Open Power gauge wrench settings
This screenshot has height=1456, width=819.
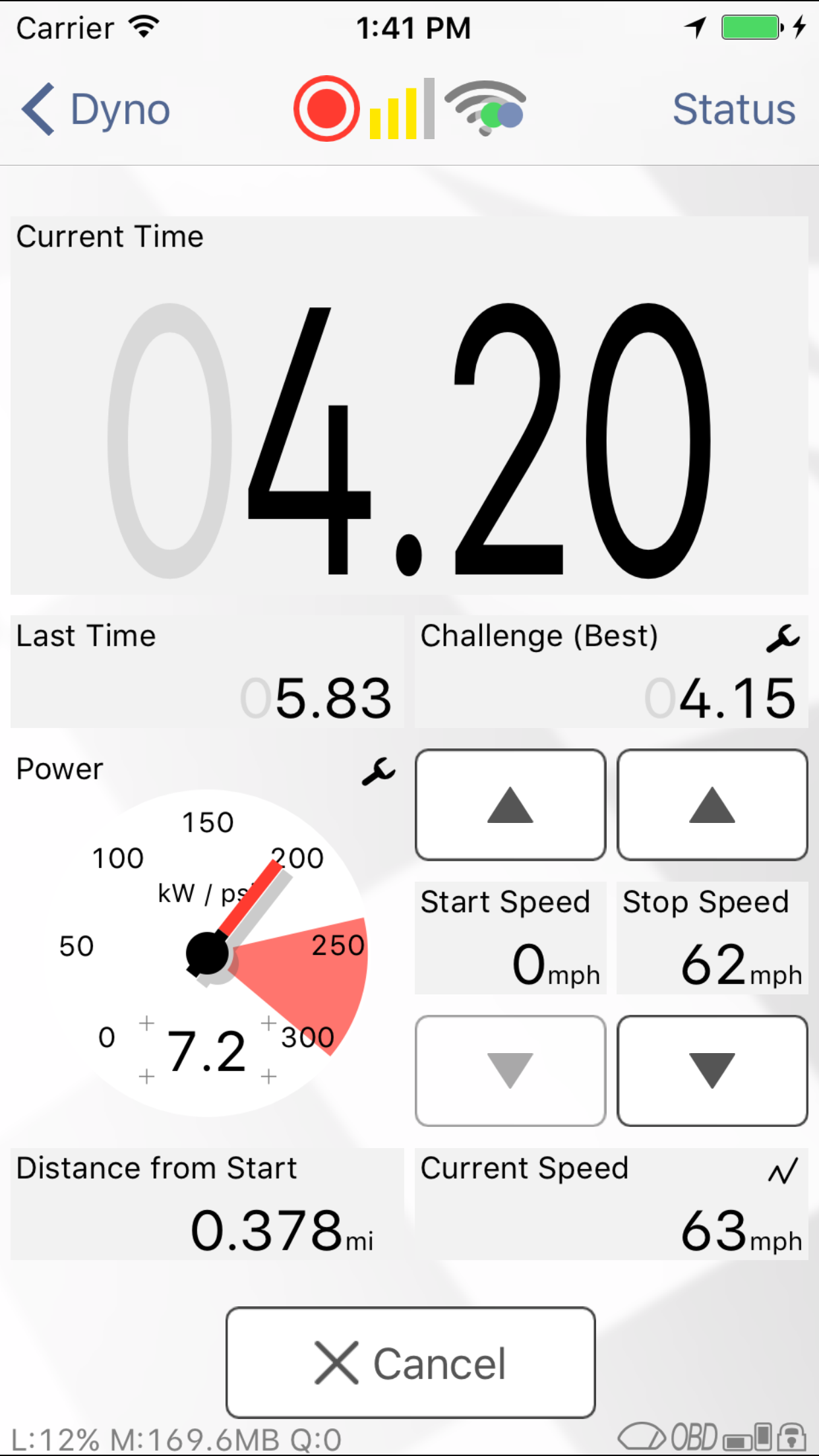pyautogui.click(x=379, y=771)
